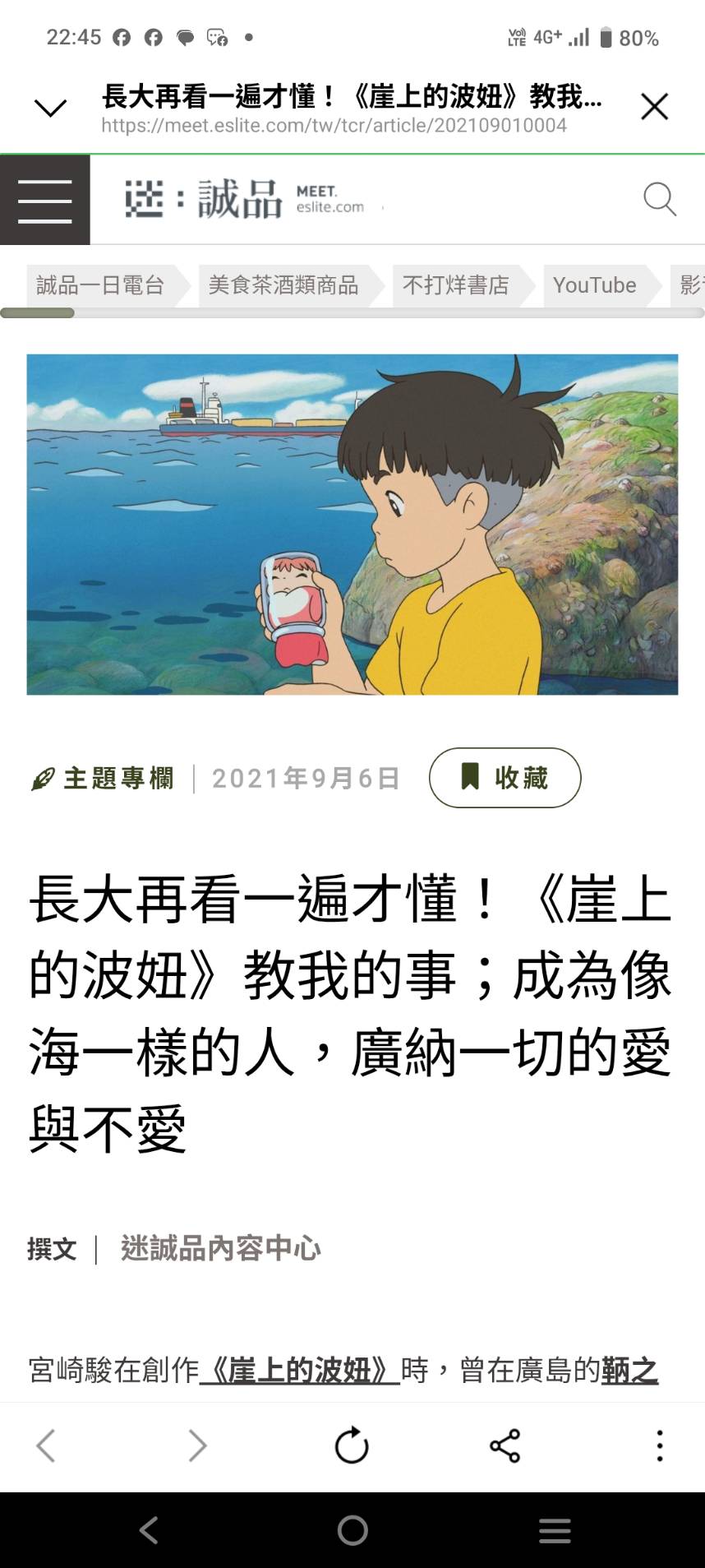Screen dimensions: 705x1568
Task: Select 不打烊書店 category
Action: [456, 285]
